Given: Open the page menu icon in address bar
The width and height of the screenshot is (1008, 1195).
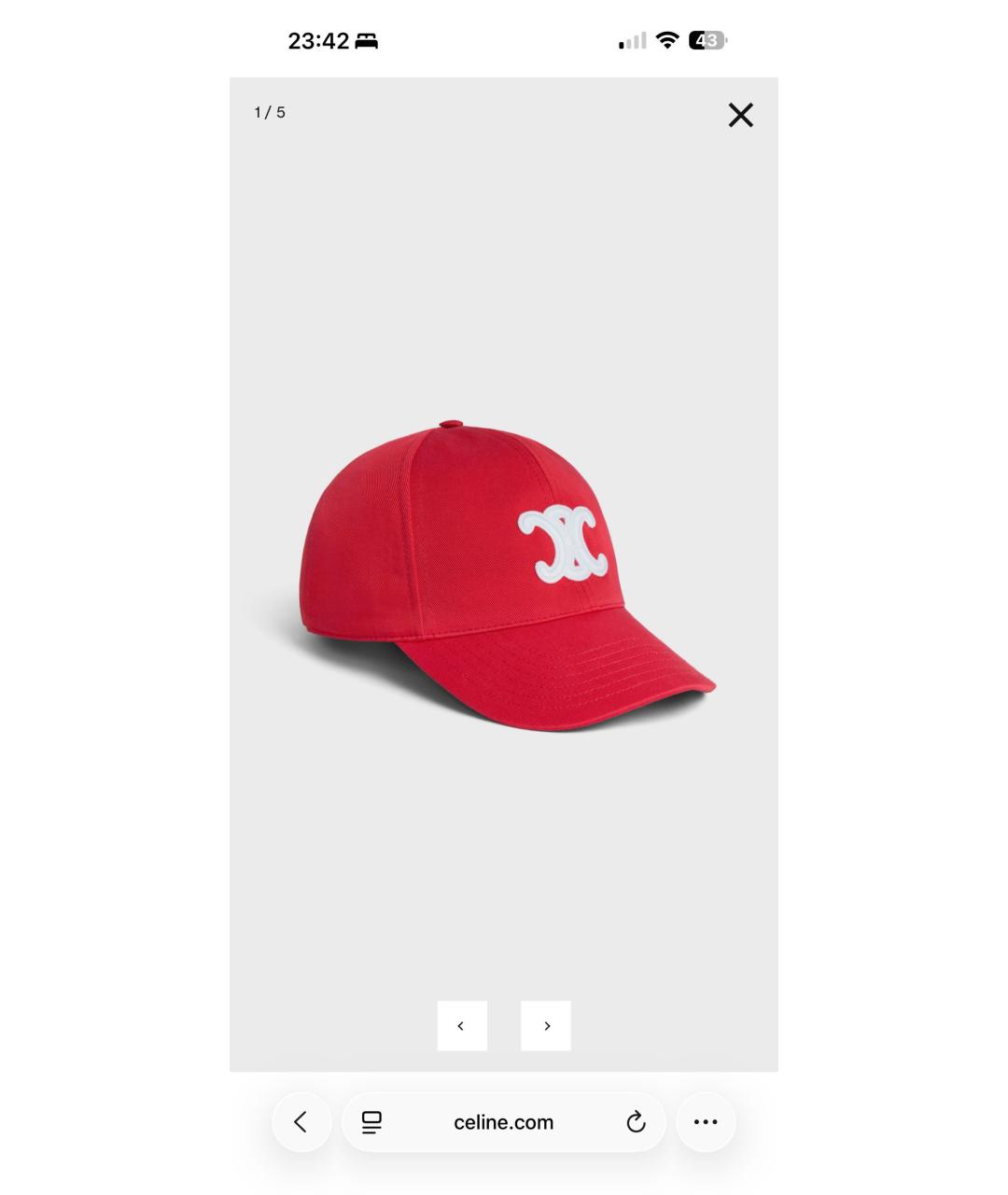Looking at the screenshot, I should [x=371, y=1122].
